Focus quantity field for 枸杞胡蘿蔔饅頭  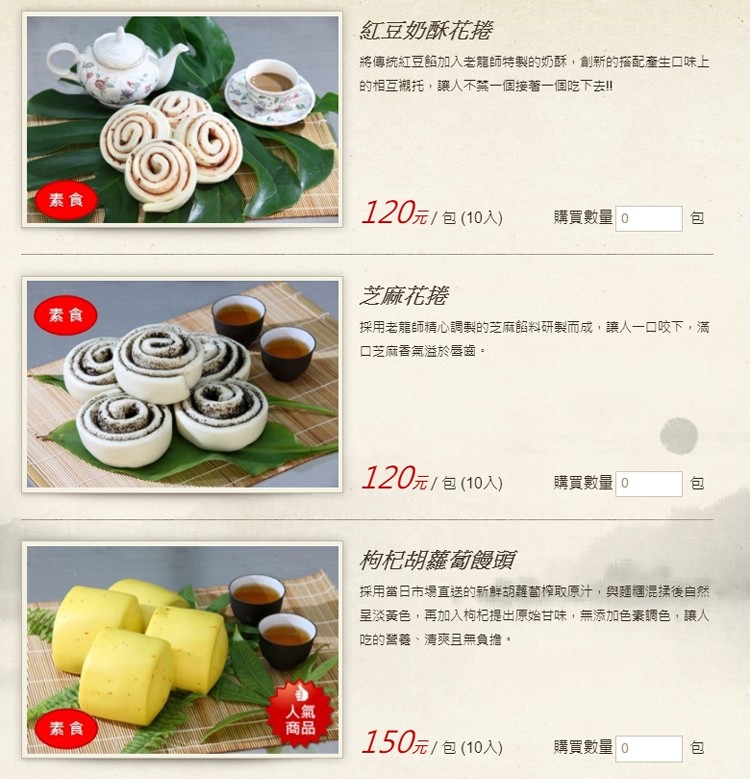coord(648,748)
